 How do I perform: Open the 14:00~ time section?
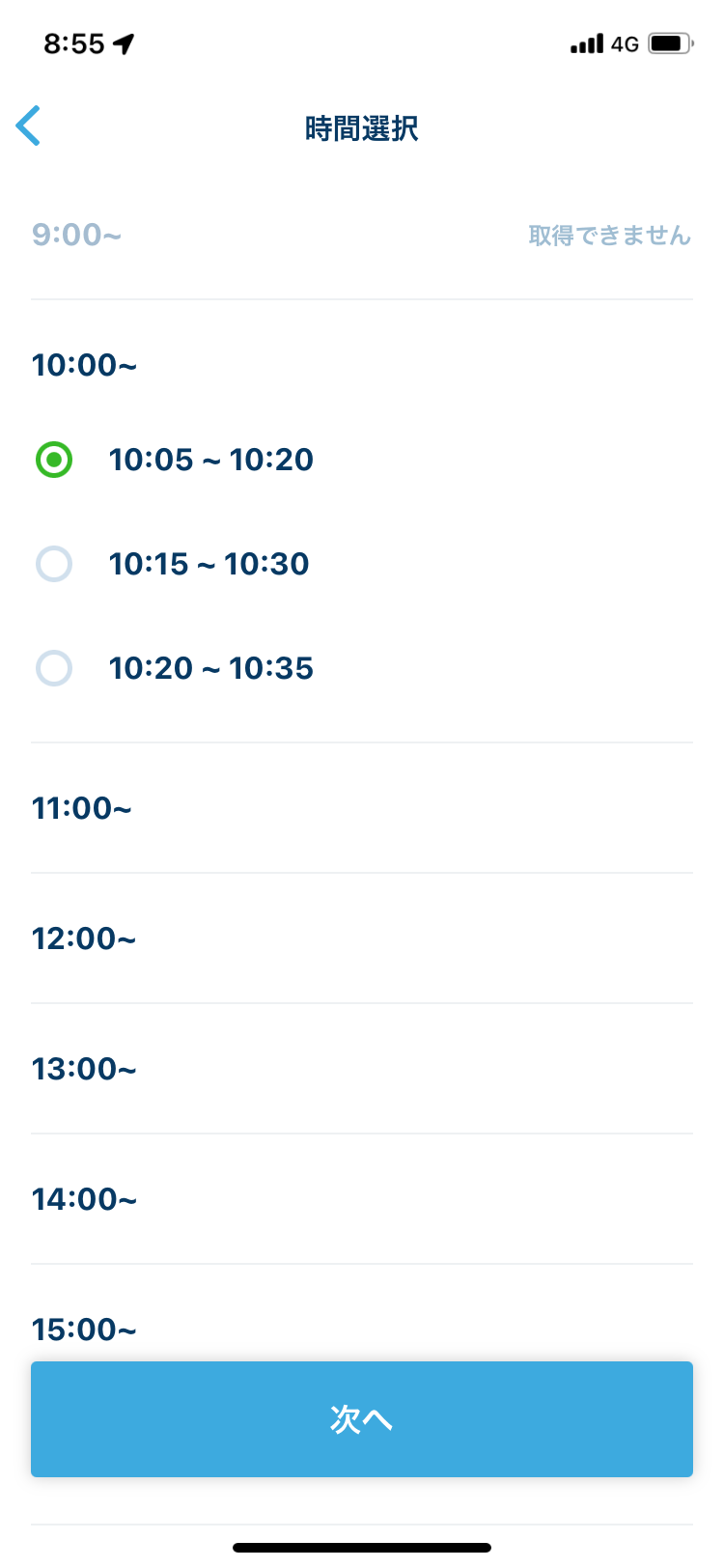pyautogui.click(x=362, y=1199)
